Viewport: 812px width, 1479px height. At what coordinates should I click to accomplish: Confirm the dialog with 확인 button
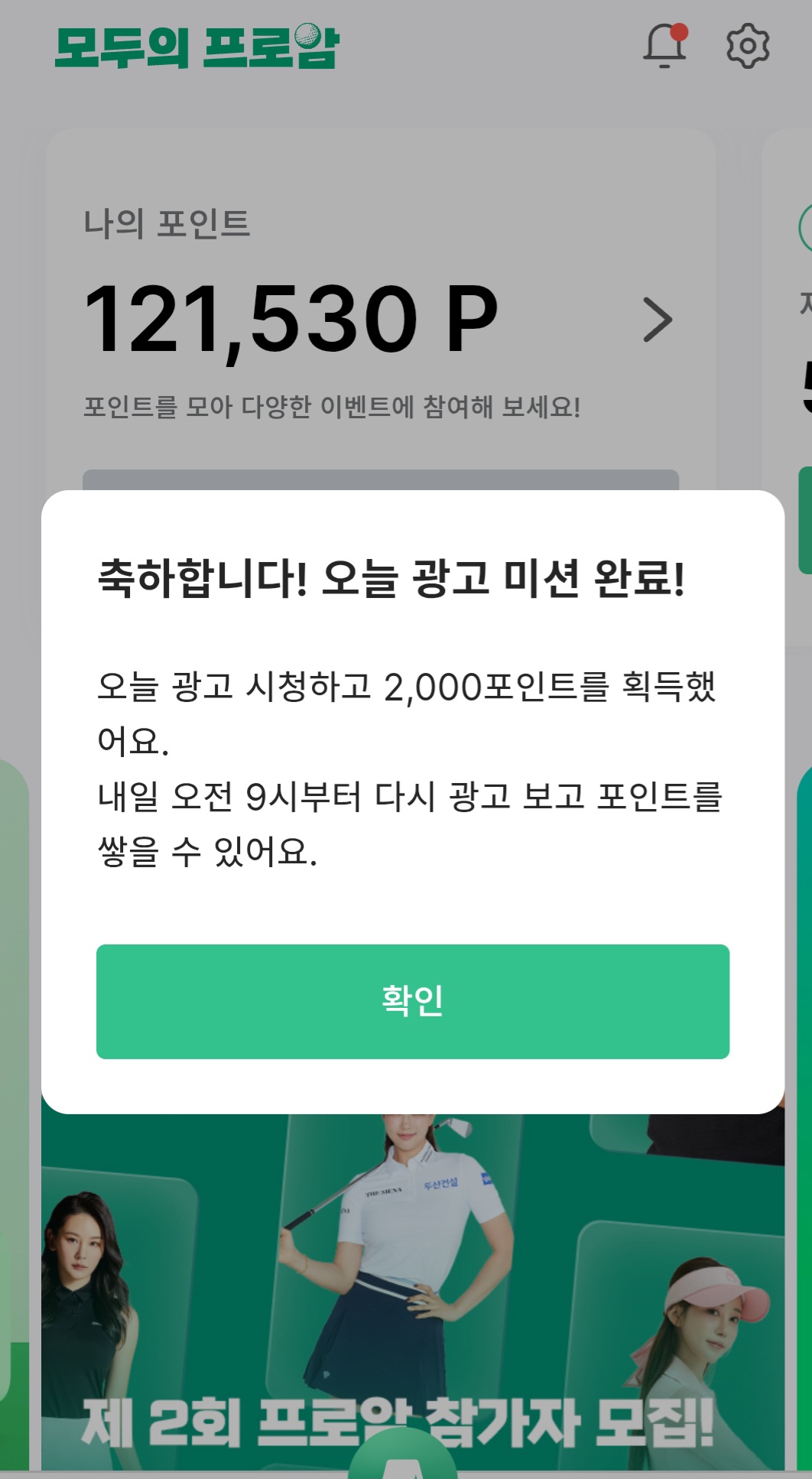point(413,1001)
